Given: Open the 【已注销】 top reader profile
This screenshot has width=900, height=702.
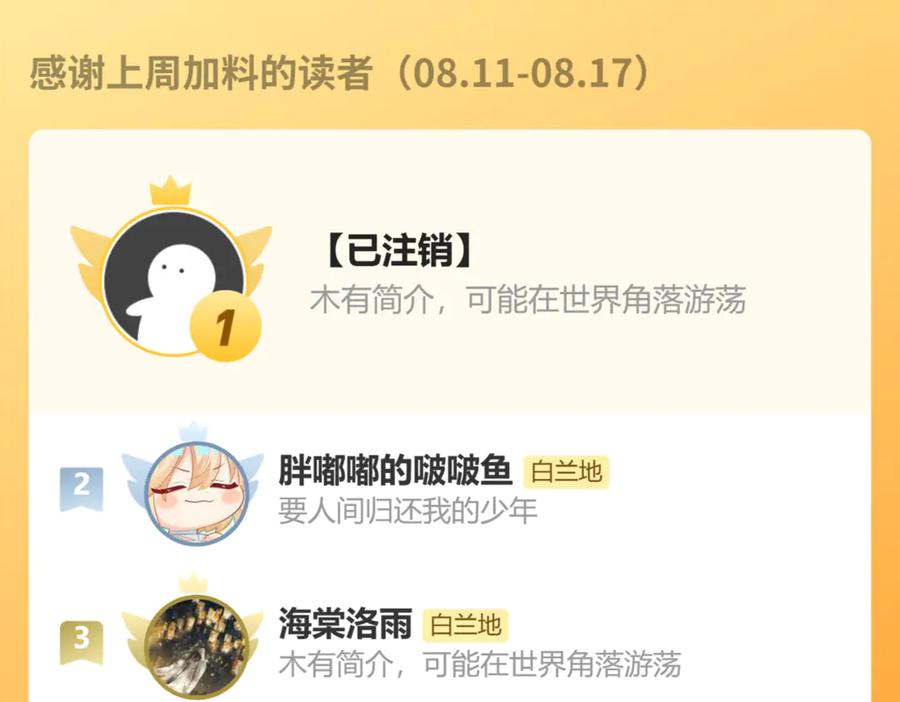Looking at the screenshot, I should click(397, 252).
